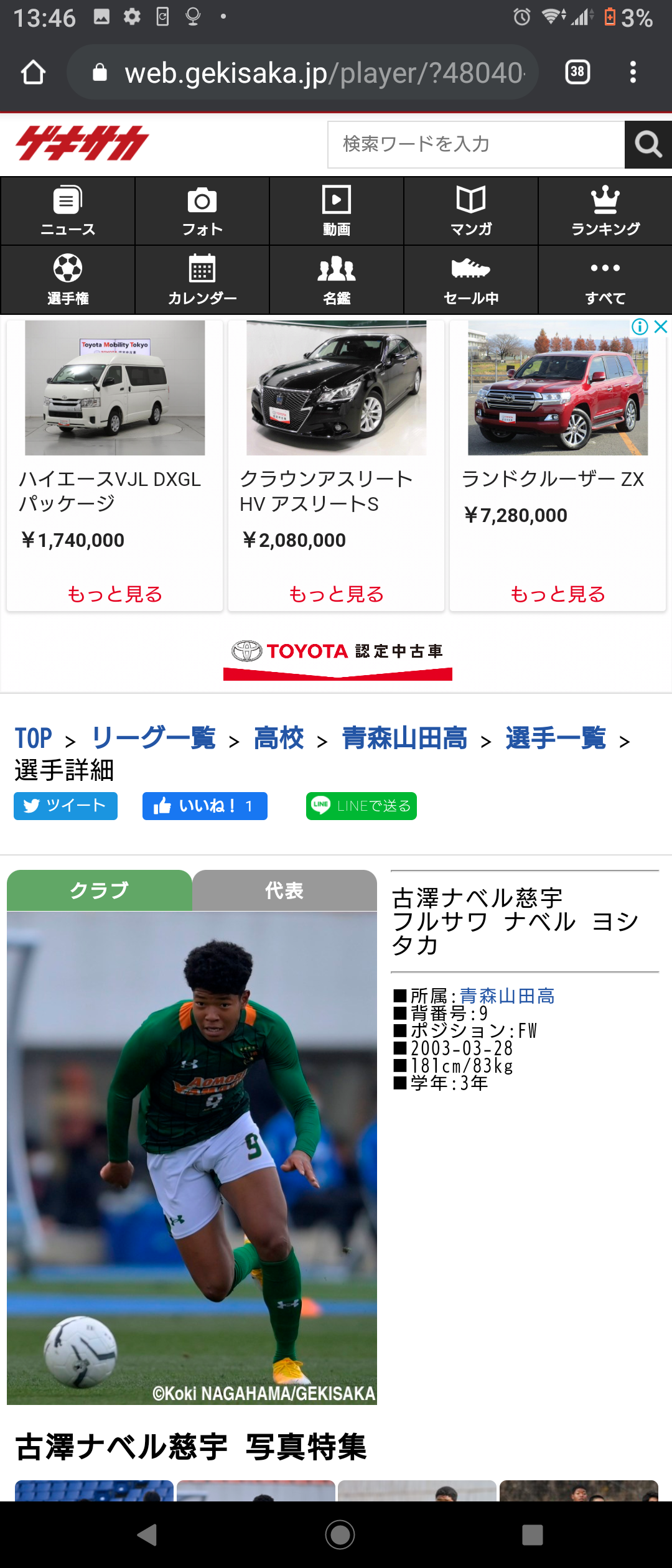The image size is (672, 1568).
Task: Open the カレンダー section
Action: [202, 280]
